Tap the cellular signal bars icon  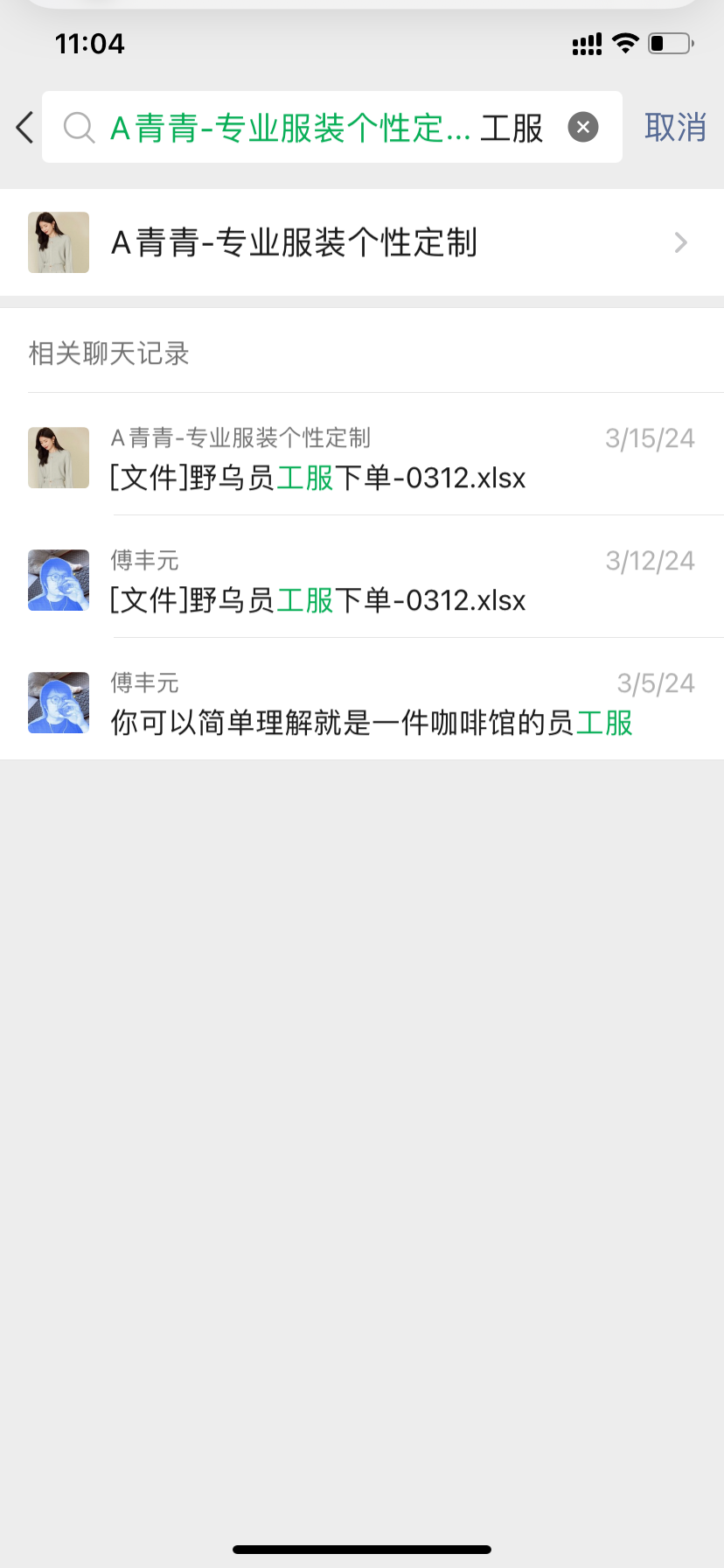coord(587,44)
